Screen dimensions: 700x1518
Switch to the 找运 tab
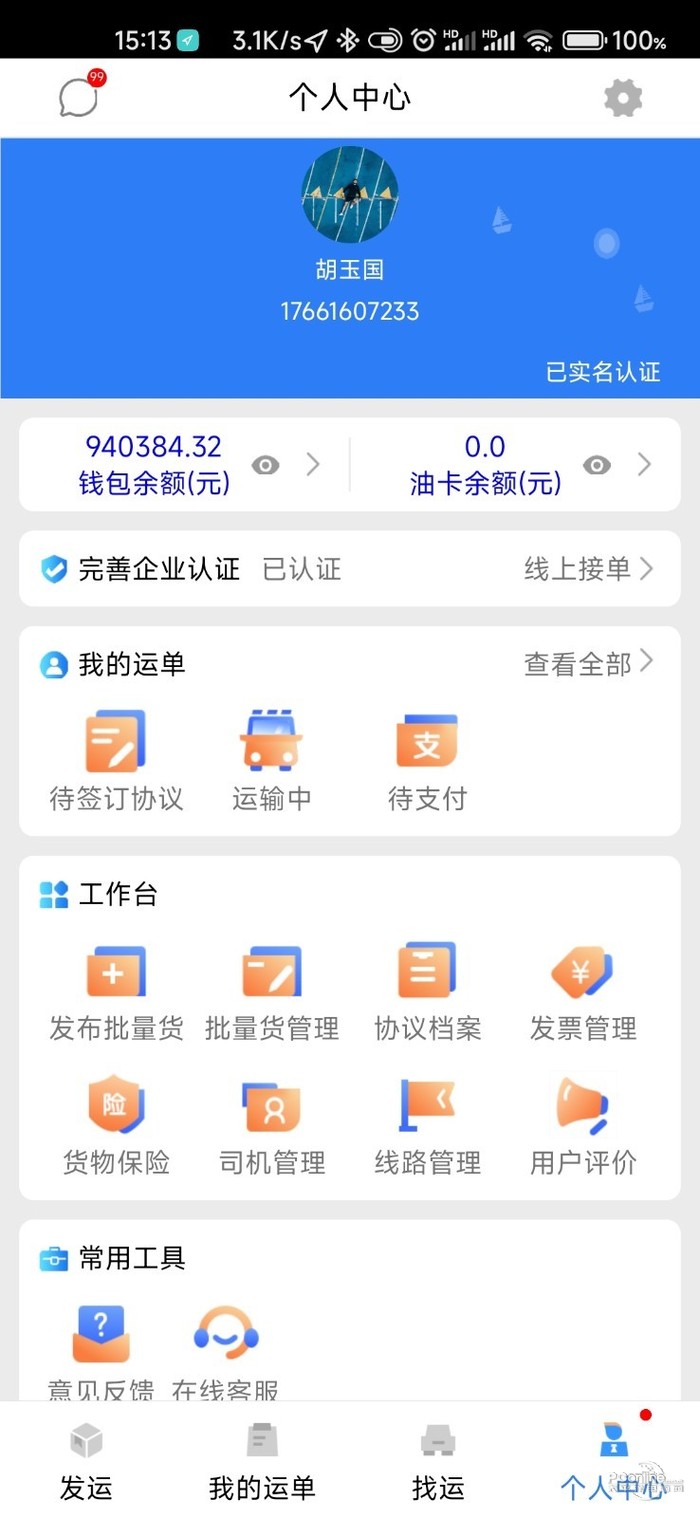(438, 1462)
